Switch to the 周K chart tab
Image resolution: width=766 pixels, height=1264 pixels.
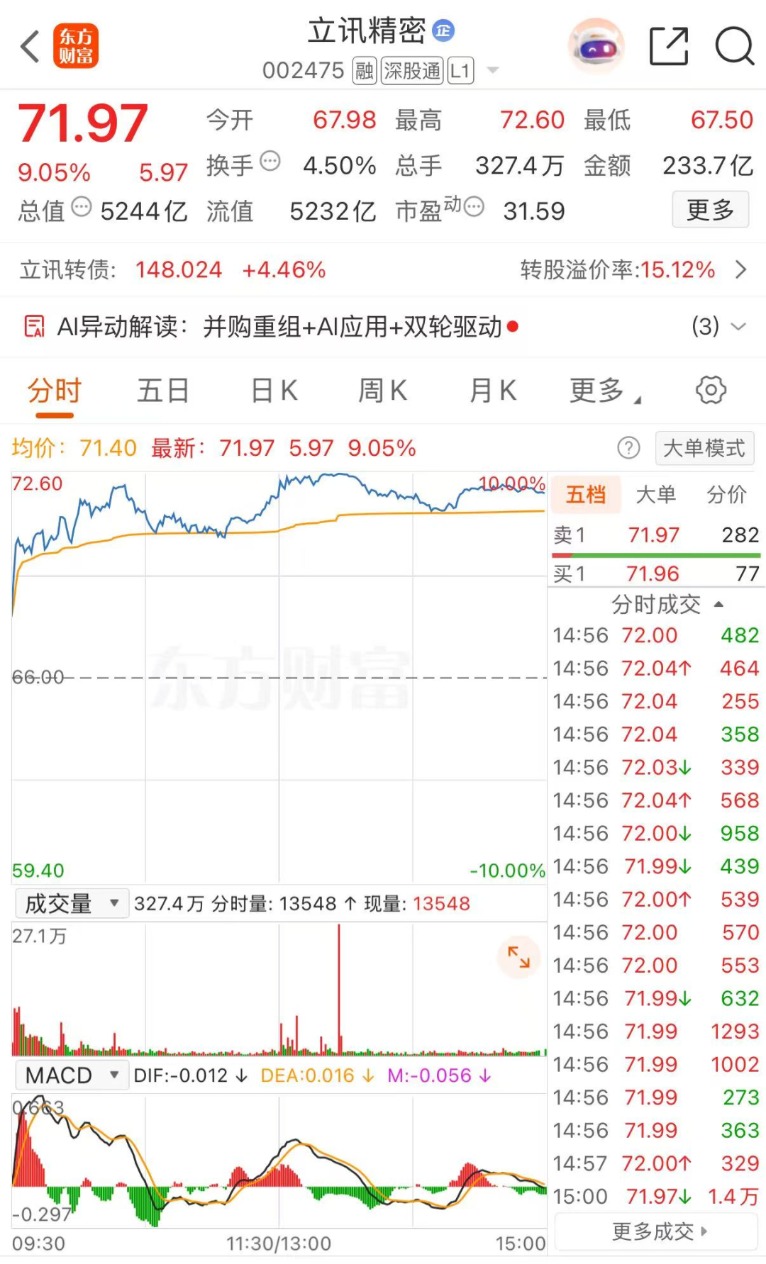click(x=382, y=391)
